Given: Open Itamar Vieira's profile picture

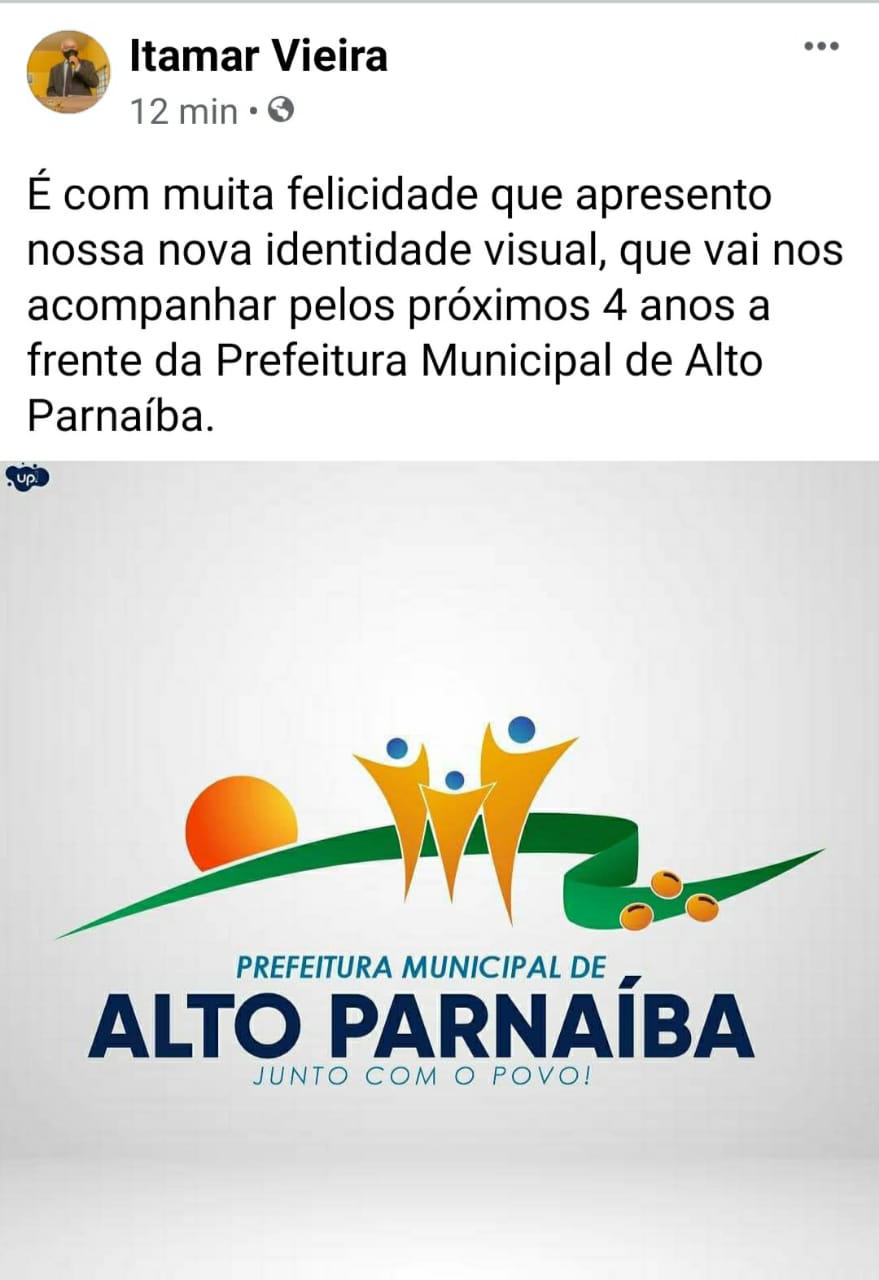Looking at the screenshot, I should tap(69, 72).
